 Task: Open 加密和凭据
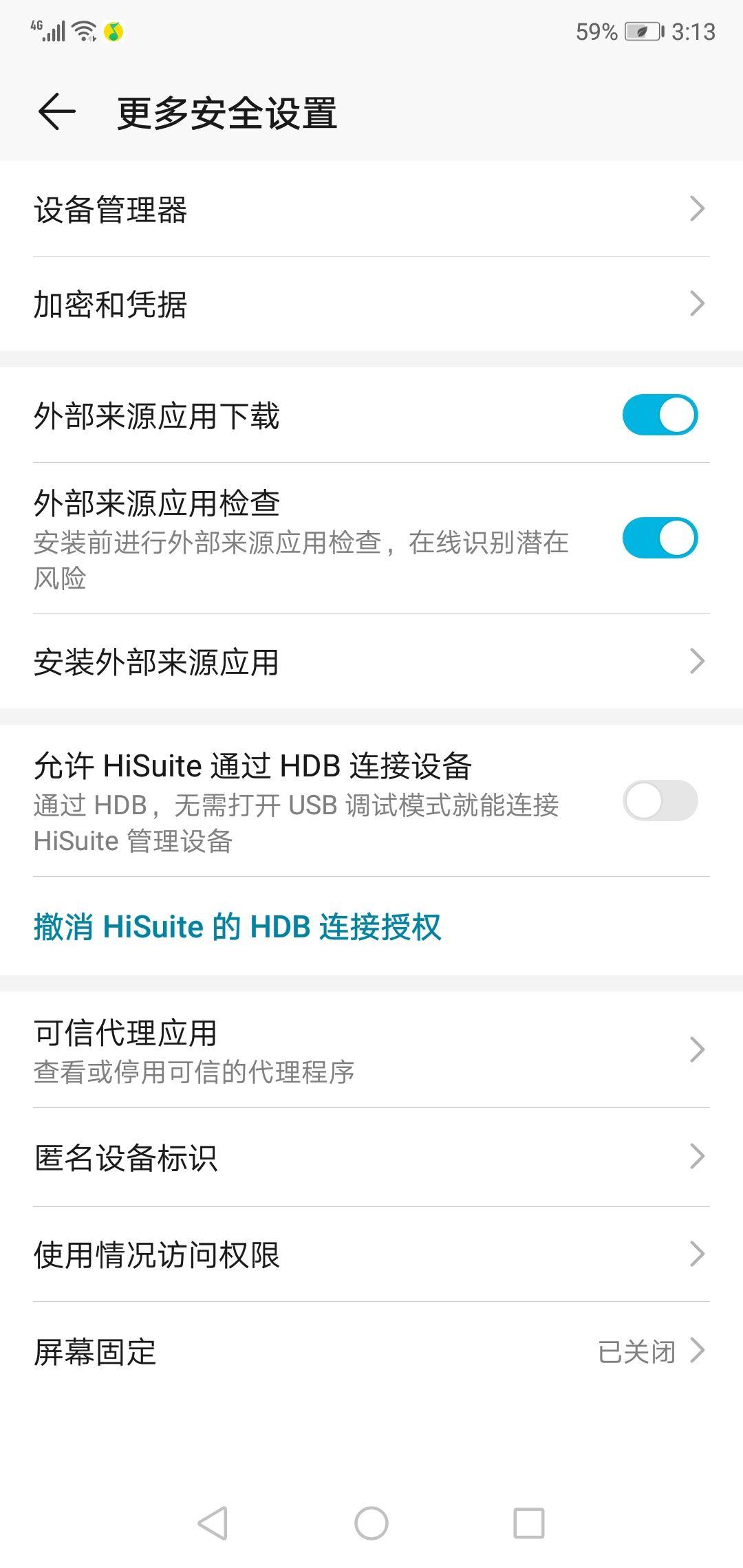371,304
